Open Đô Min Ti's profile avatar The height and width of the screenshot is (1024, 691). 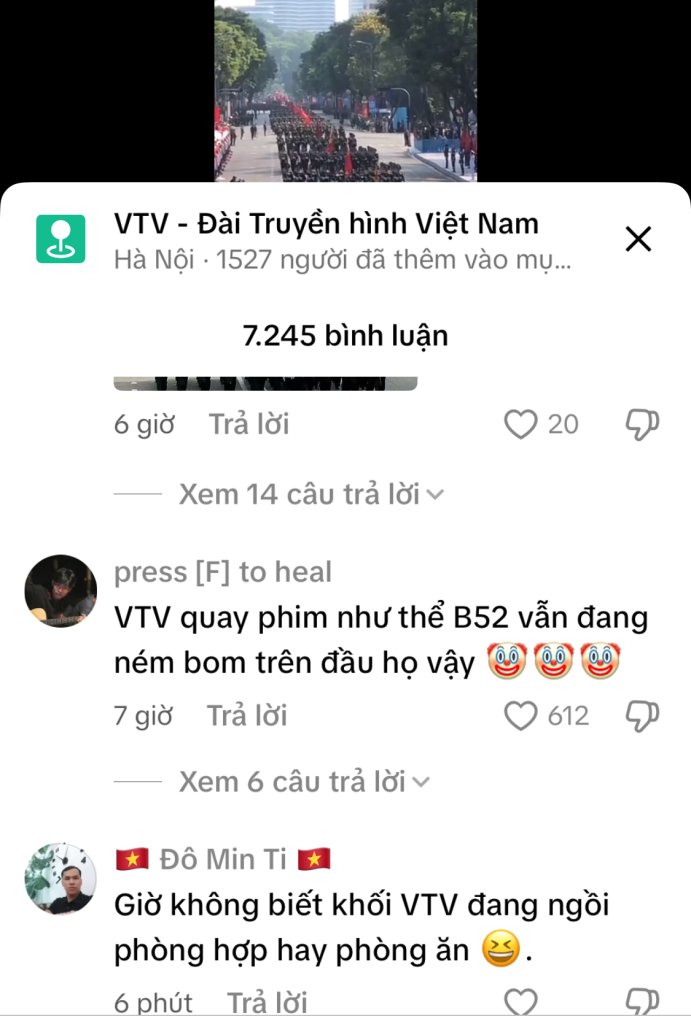click(60, 879)
